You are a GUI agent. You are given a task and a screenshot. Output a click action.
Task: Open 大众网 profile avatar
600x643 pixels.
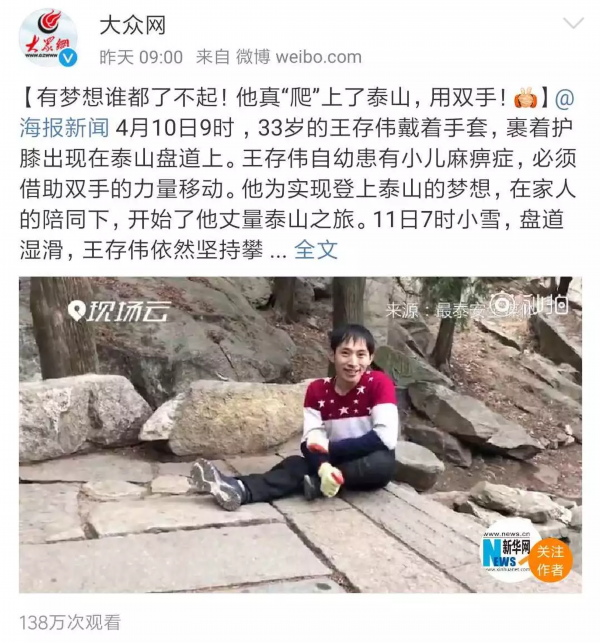click(x=48, y=38)
